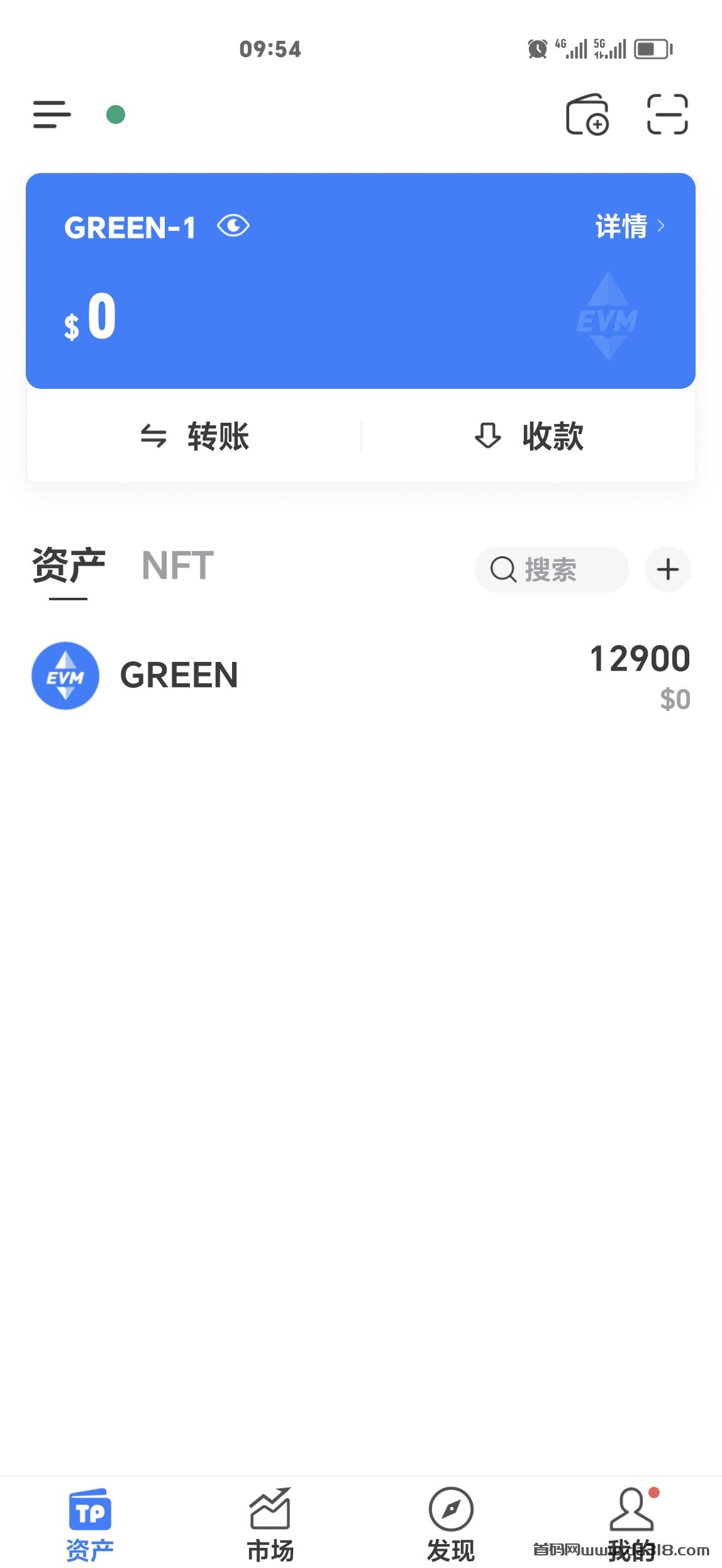Open the hamburger menu
This screenshot has height=1568, width=722.
pyautogui.click(x=52, y=115)
